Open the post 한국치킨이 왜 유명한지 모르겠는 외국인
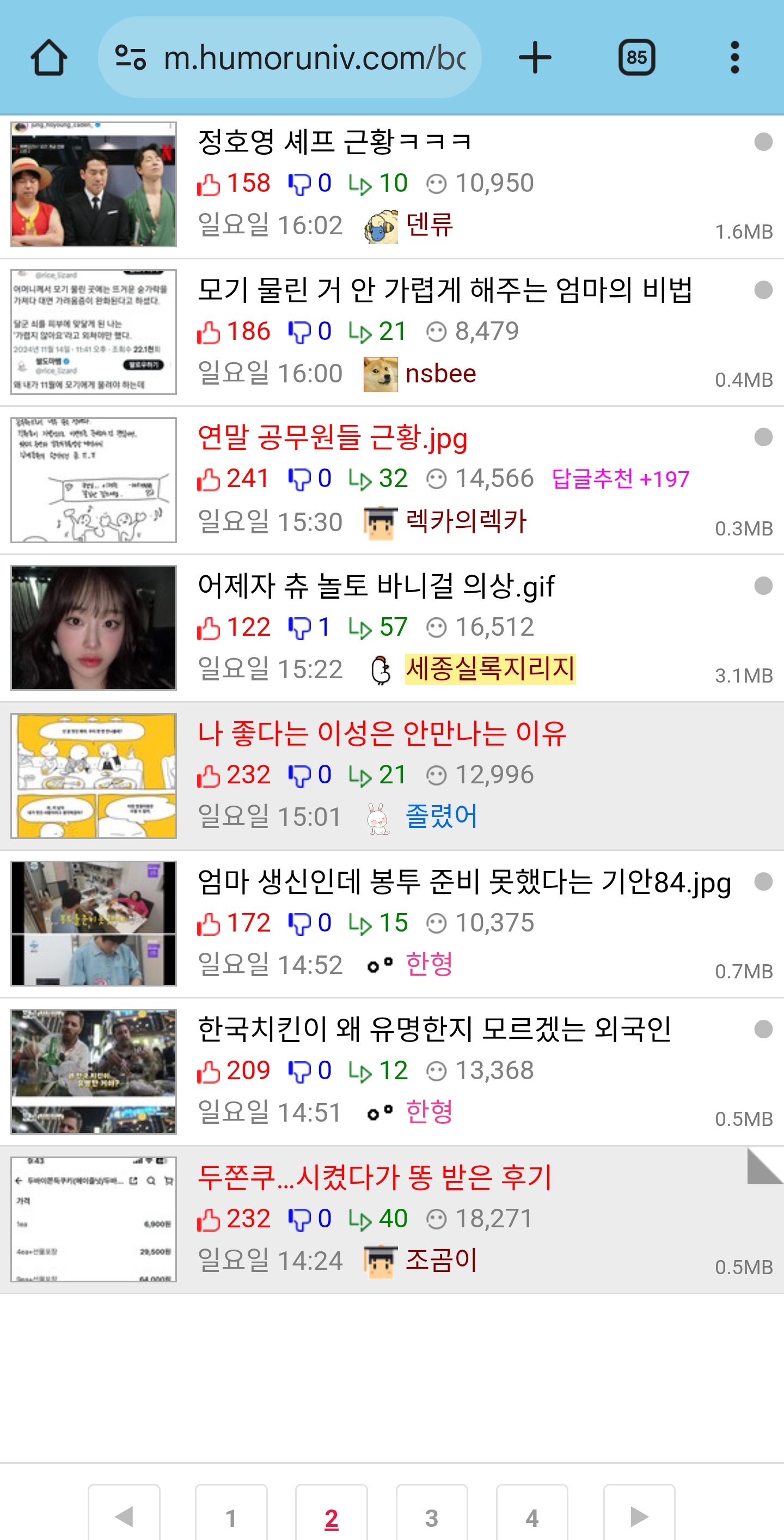784x1540 pixels. pos(434,1030)
